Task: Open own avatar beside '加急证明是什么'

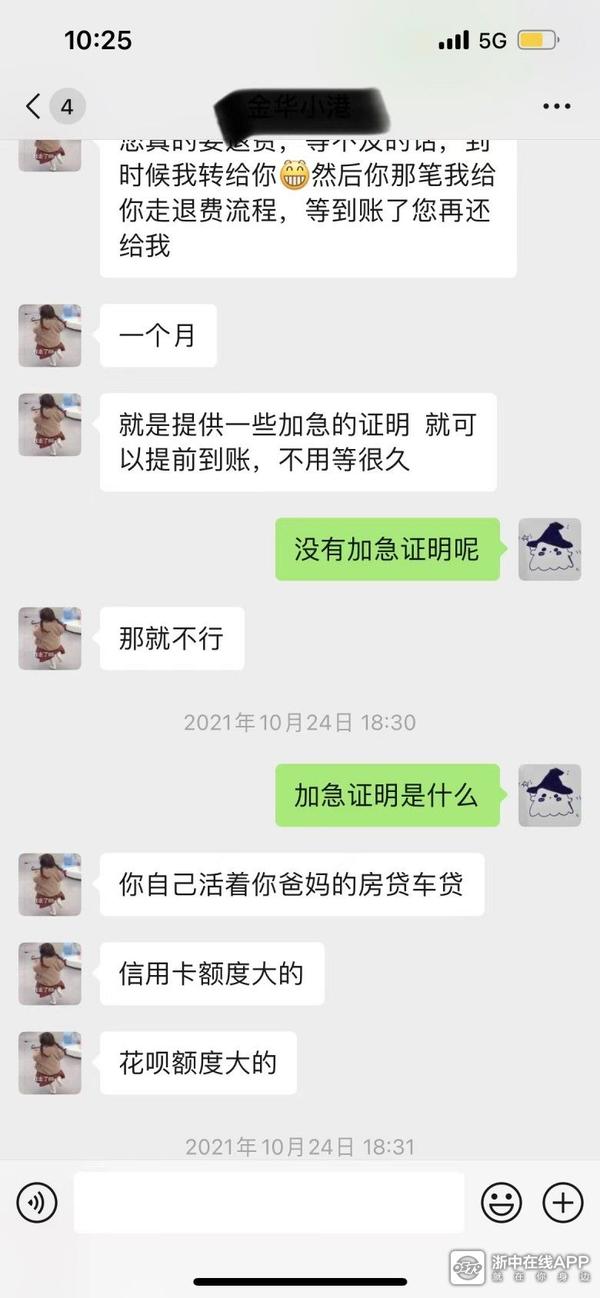Action: pos(549,795)
